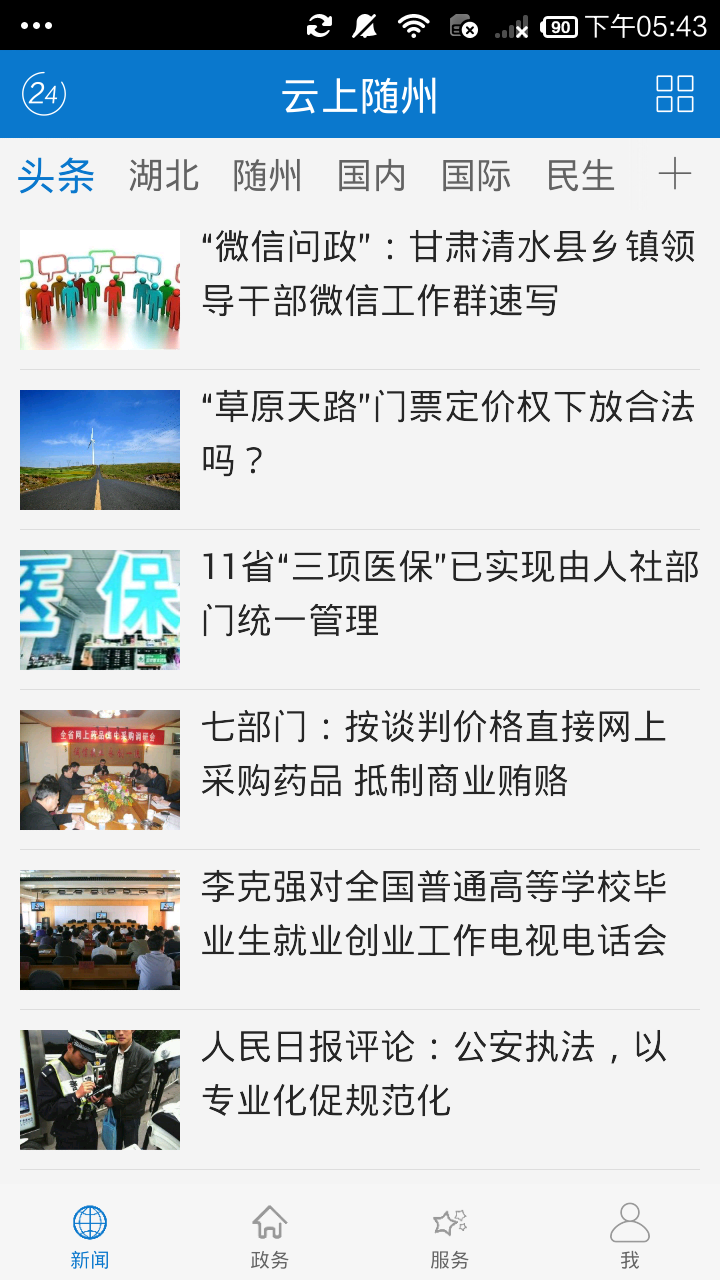This screenshot has width=720, height=1280.
Task: Read the "草原天路"门票定价权 article
Action: tap(448, 434)
